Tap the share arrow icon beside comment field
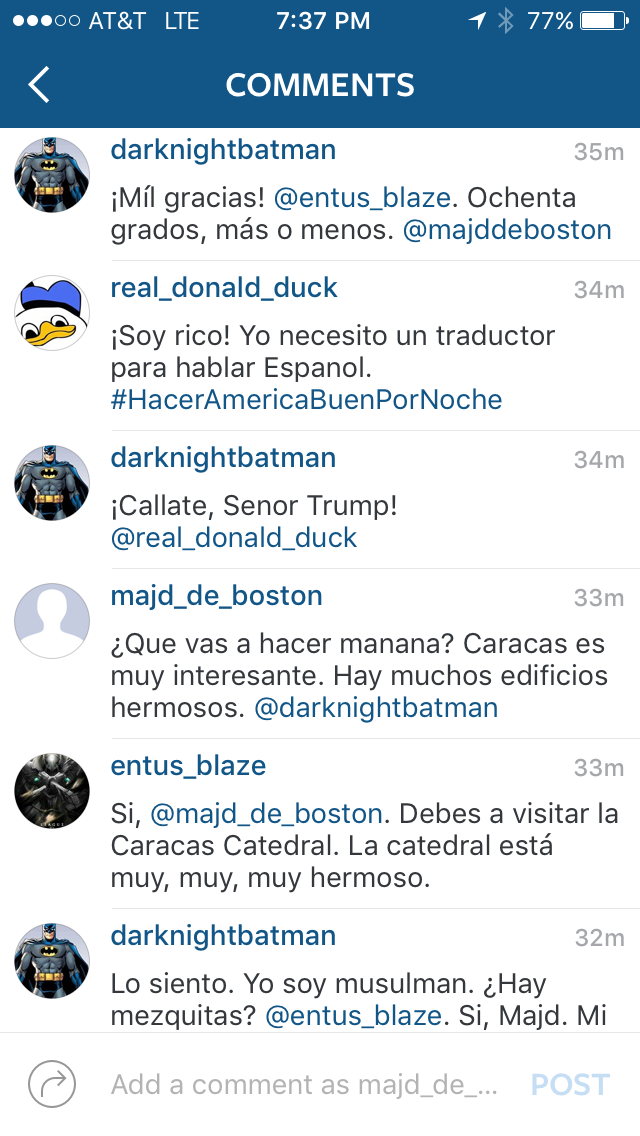 pyautogui.click(x=52, y=1084)
